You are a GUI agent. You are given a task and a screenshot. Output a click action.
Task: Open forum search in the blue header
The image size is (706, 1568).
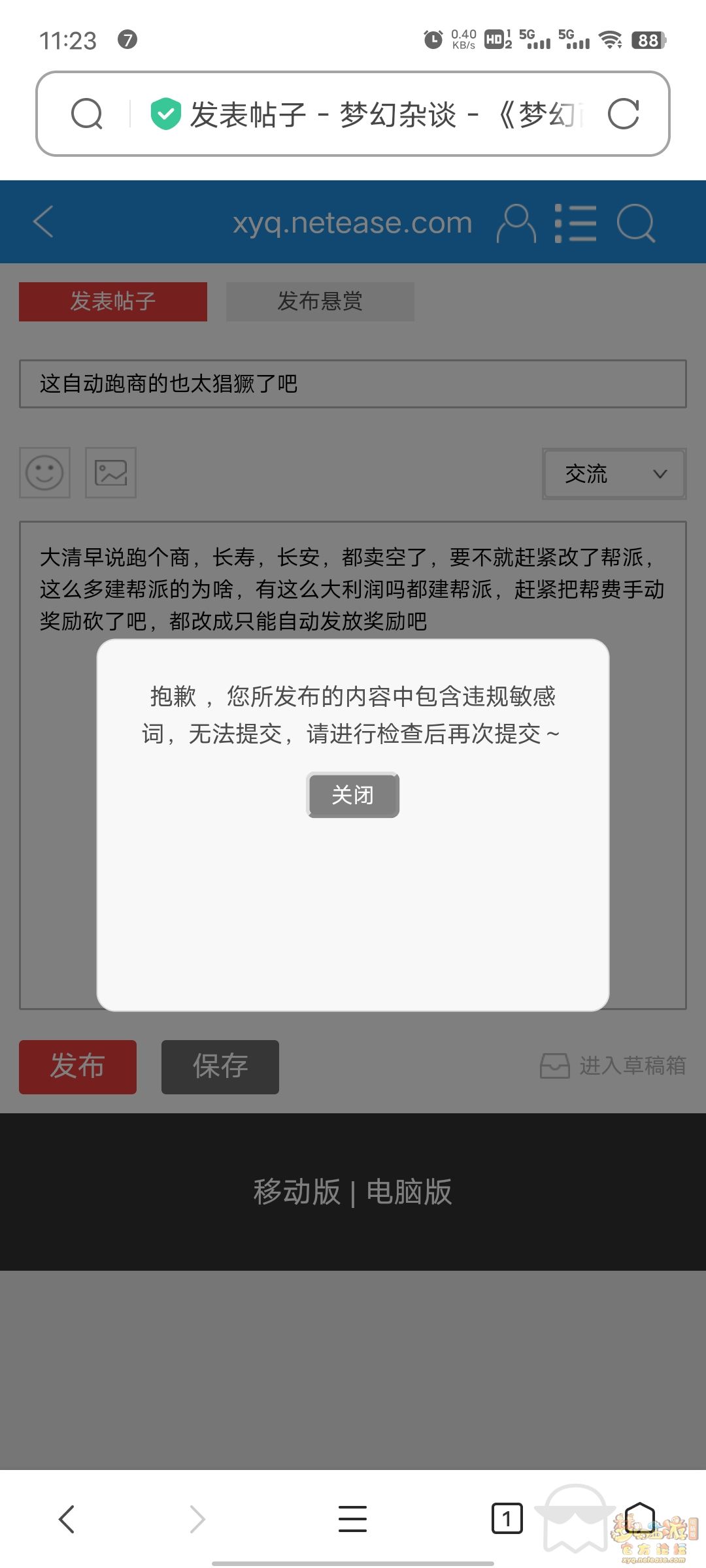coord(635,223)
